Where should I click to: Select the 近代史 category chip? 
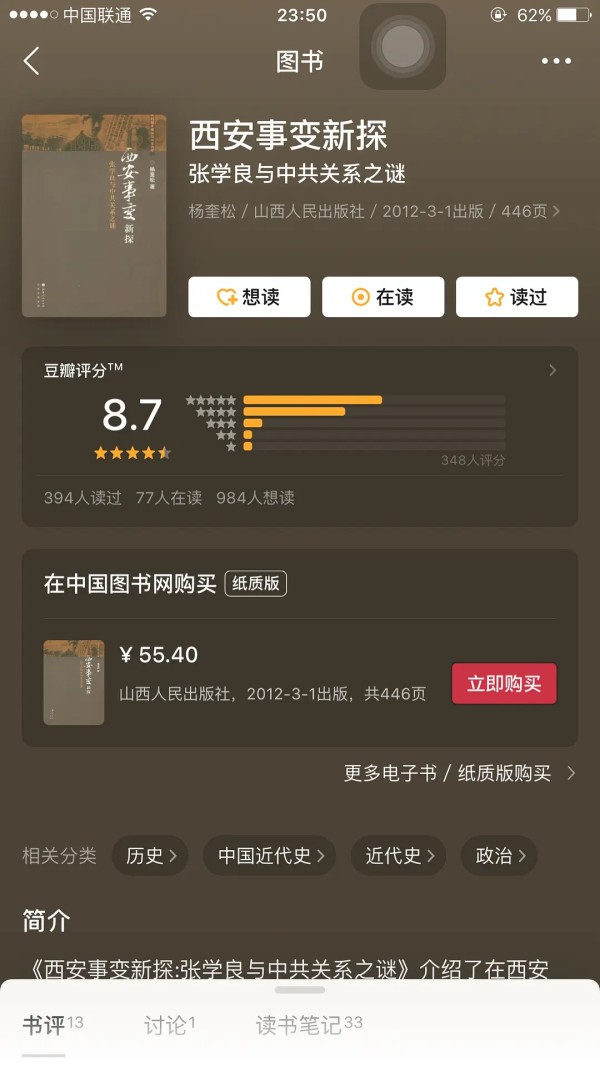tap(399, 856)
